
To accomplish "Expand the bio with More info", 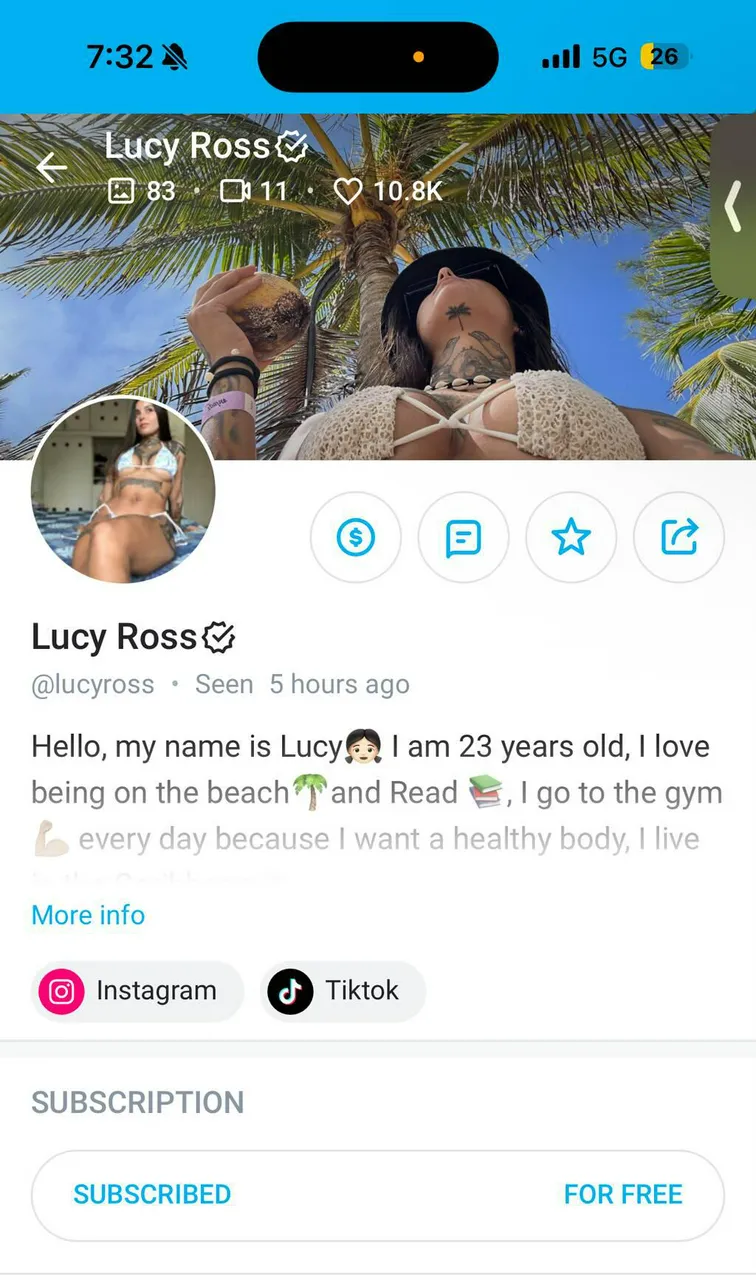I will click(88, 915).
